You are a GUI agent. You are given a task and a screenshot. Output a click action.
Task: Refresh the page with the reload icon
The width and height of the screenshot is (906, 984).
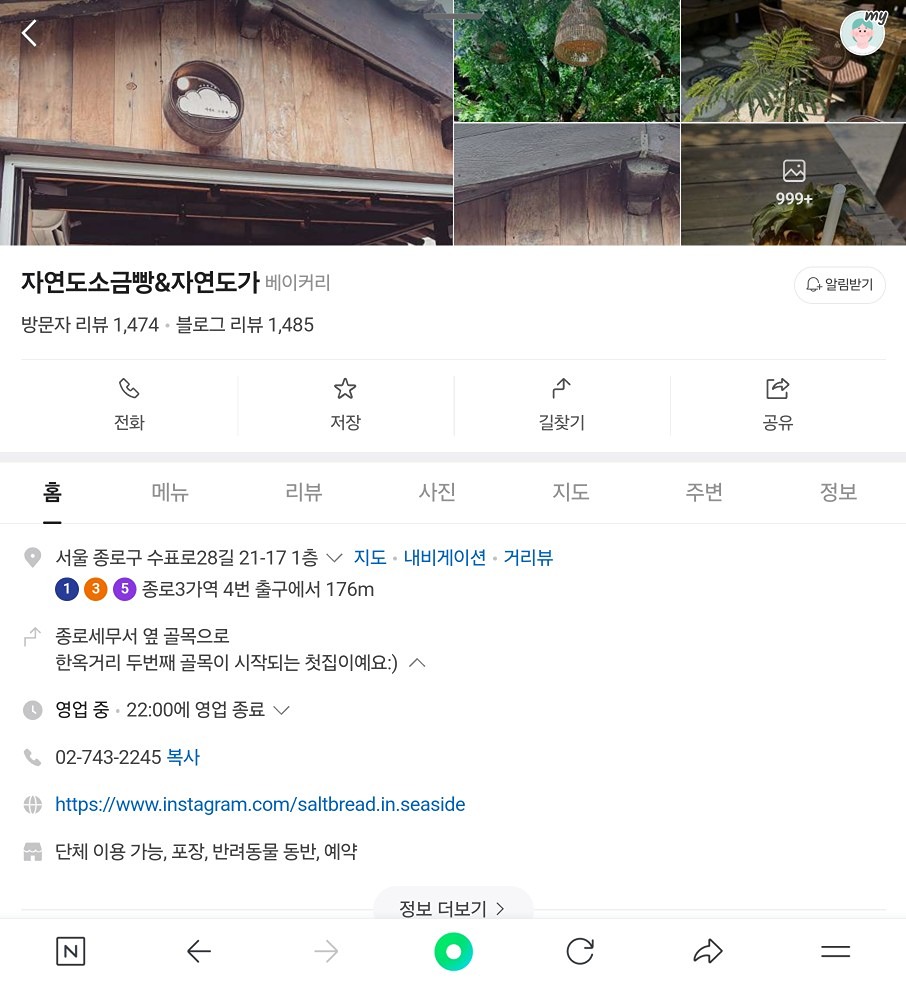coord(580,951)
